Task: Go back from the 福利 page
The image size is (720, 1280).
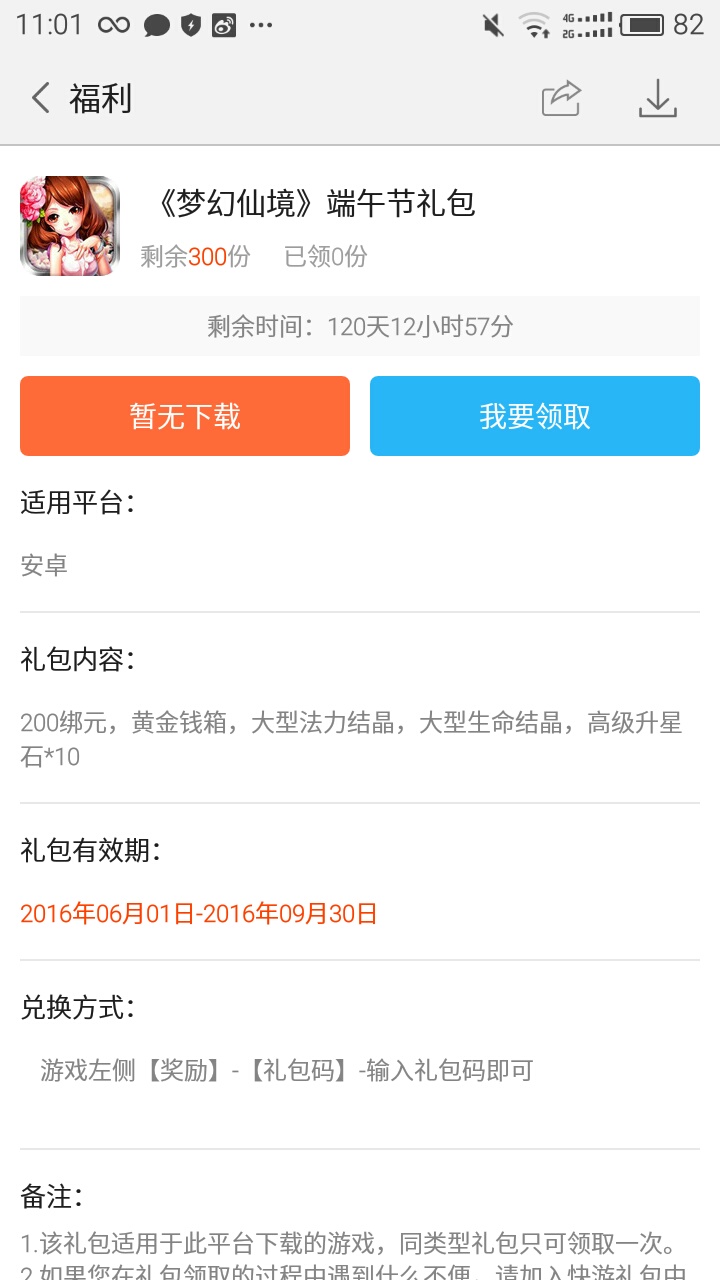Action: point(41,98)
